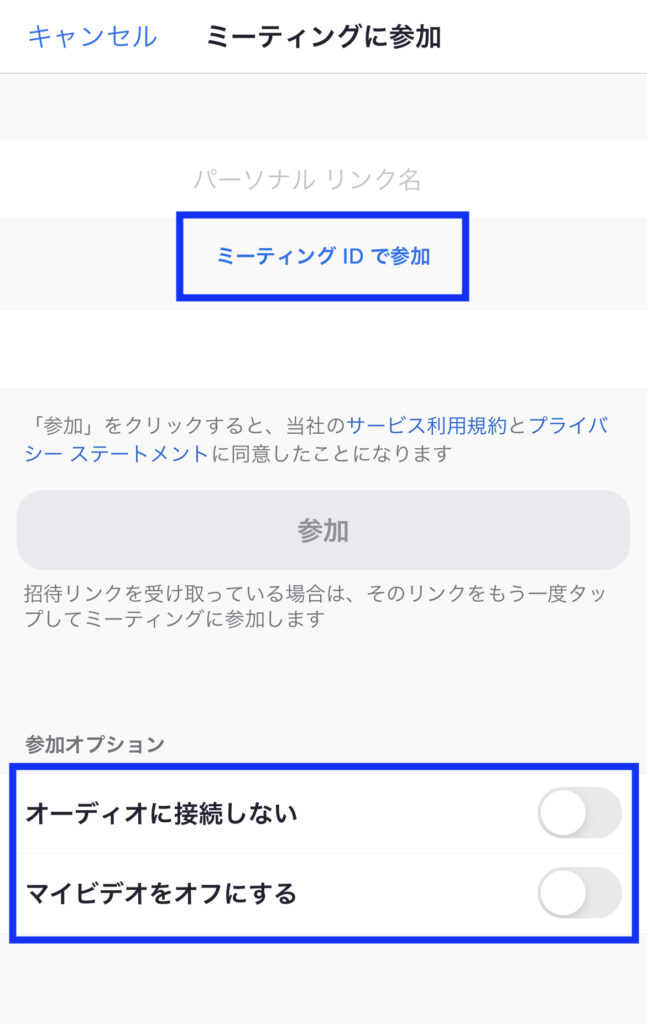Turn on マイビデオをオフにする switch

tap(579, 893)
